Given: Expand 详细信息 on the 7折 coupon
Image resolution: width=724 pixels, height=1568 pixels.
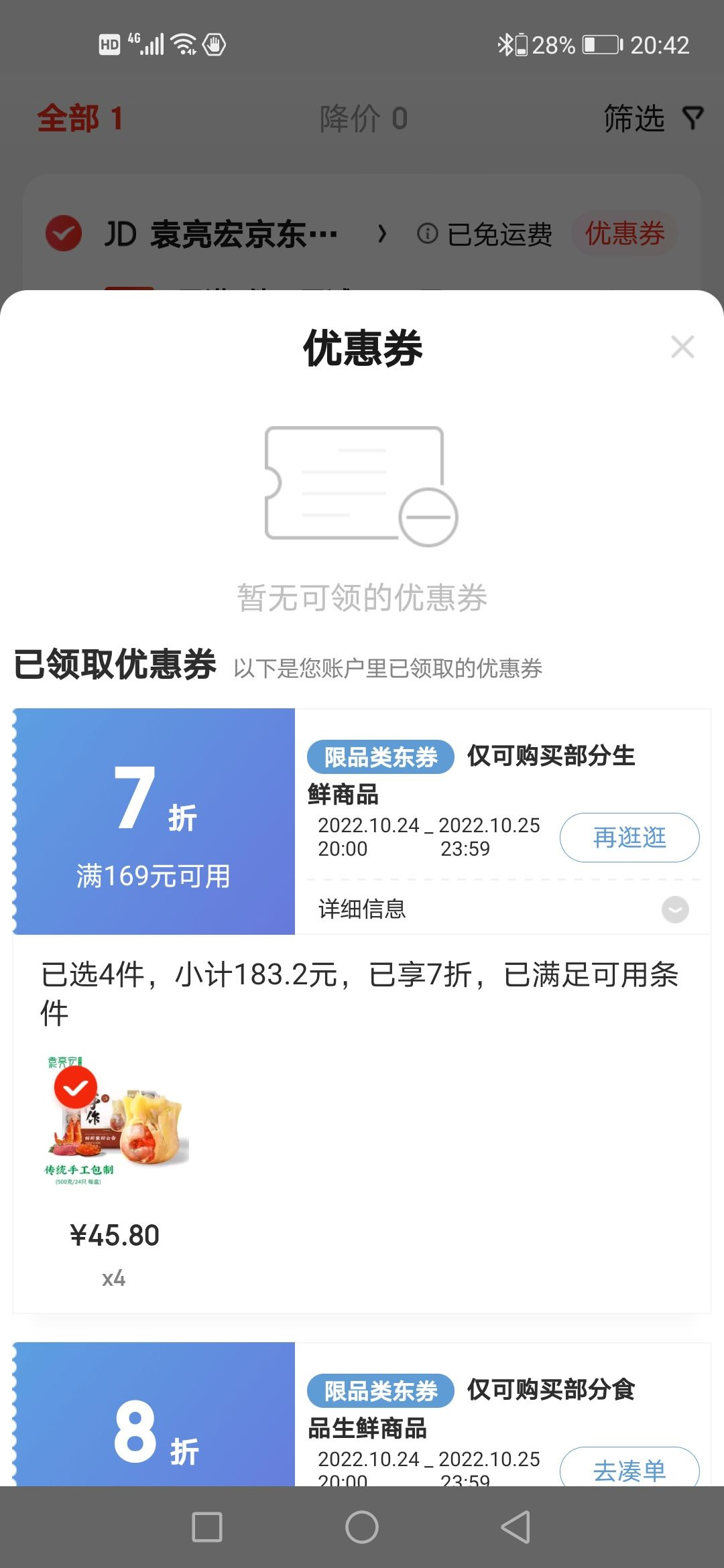Looking at the screenshot, I should pos(675,909).
